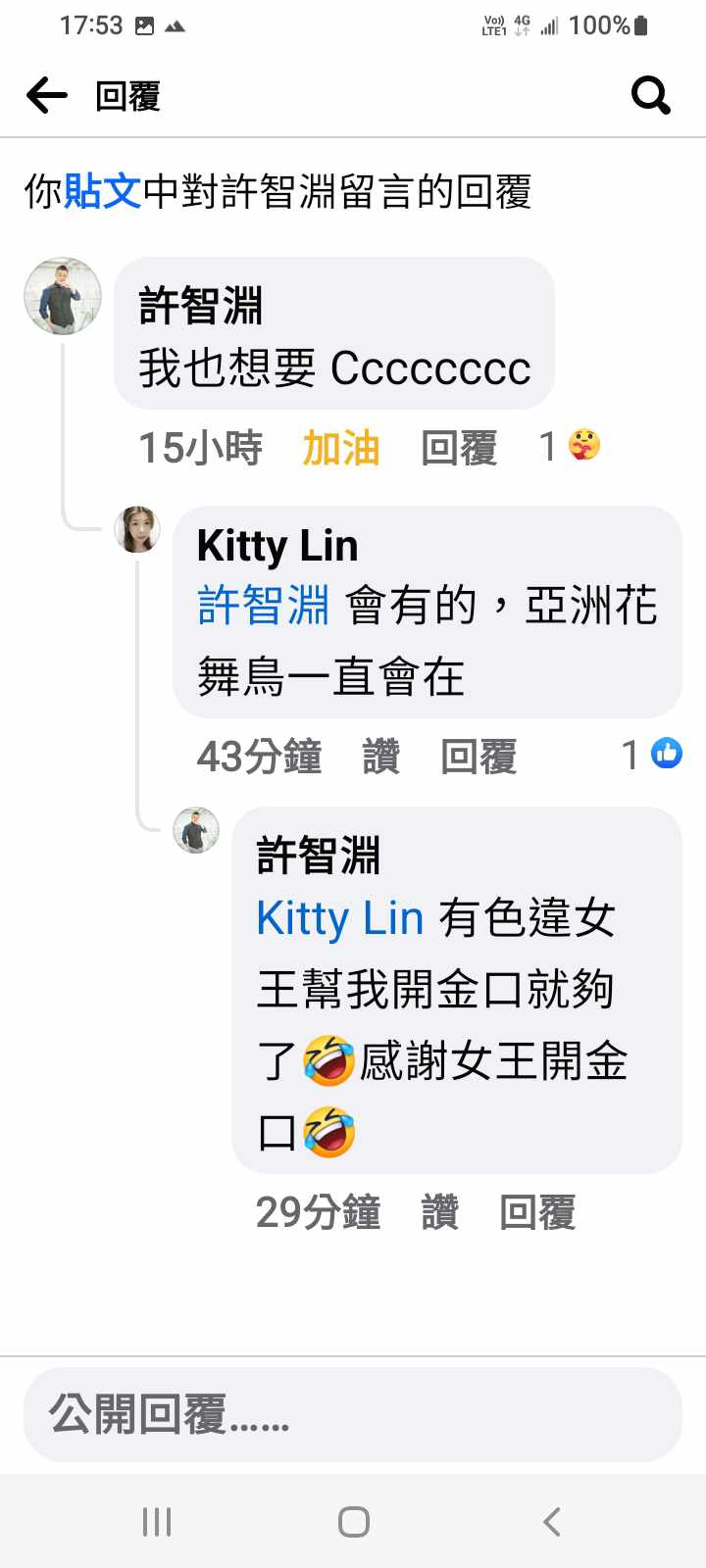The width and height of the screenshot is (706, 1568).
Task: Open the search magnifier icon
Action: [x=650, y=96]
